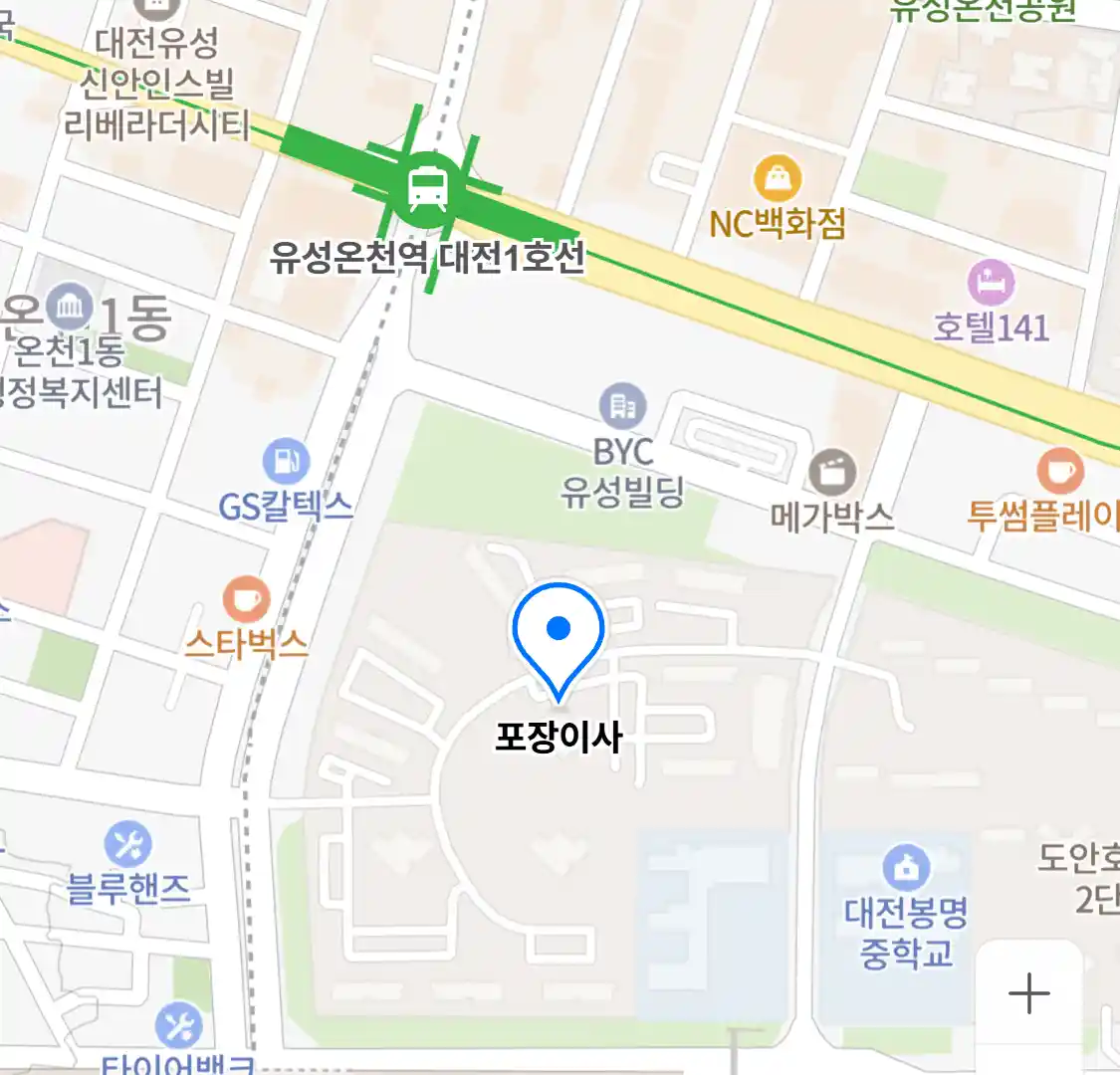The image size is (1120, 1075).
Task: Tap the 투썸플레이스 cafe marker
Action: pos(1060,470)
